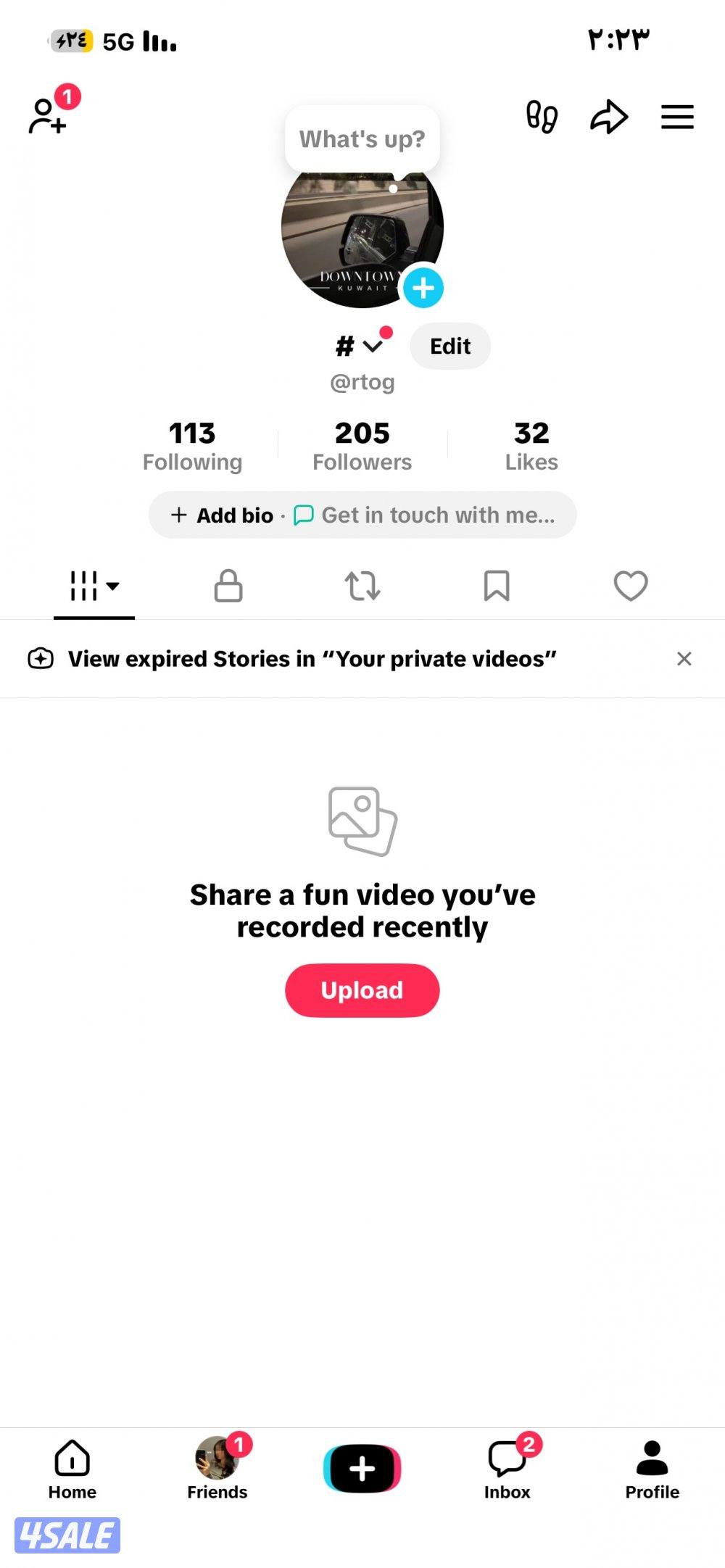Image resolution: width=725 pixels, height=1568 pixels.
Task: Switch to the private videos lock tab
Action: point(228,586)
